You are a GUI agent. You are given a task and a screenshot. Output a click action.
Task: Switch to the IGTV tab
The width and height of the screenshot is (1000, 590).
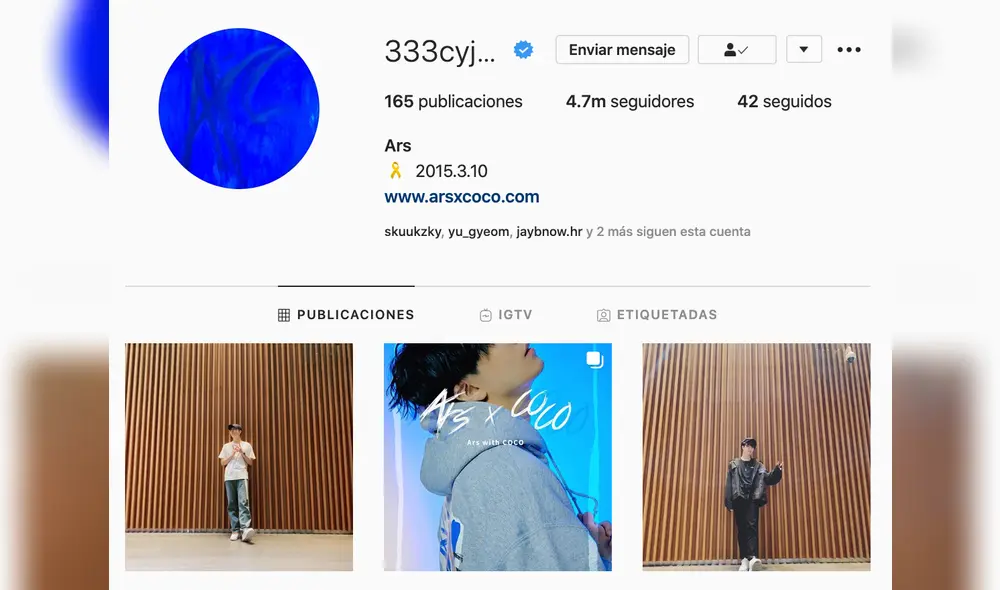(505, 315)
